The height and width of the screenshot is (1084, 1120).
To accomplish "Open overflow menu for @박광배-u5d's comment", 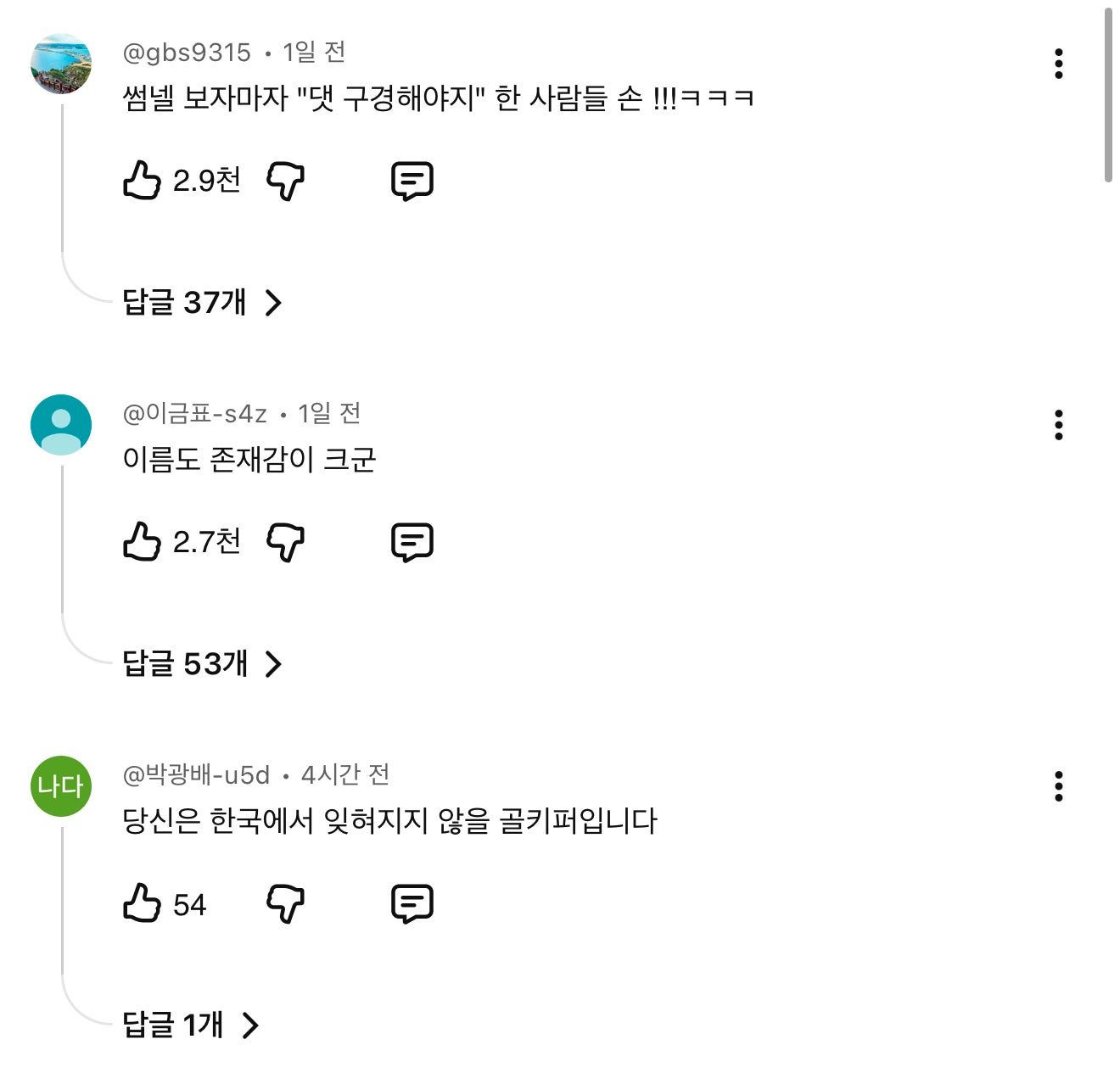I will tap(1058, 786).
